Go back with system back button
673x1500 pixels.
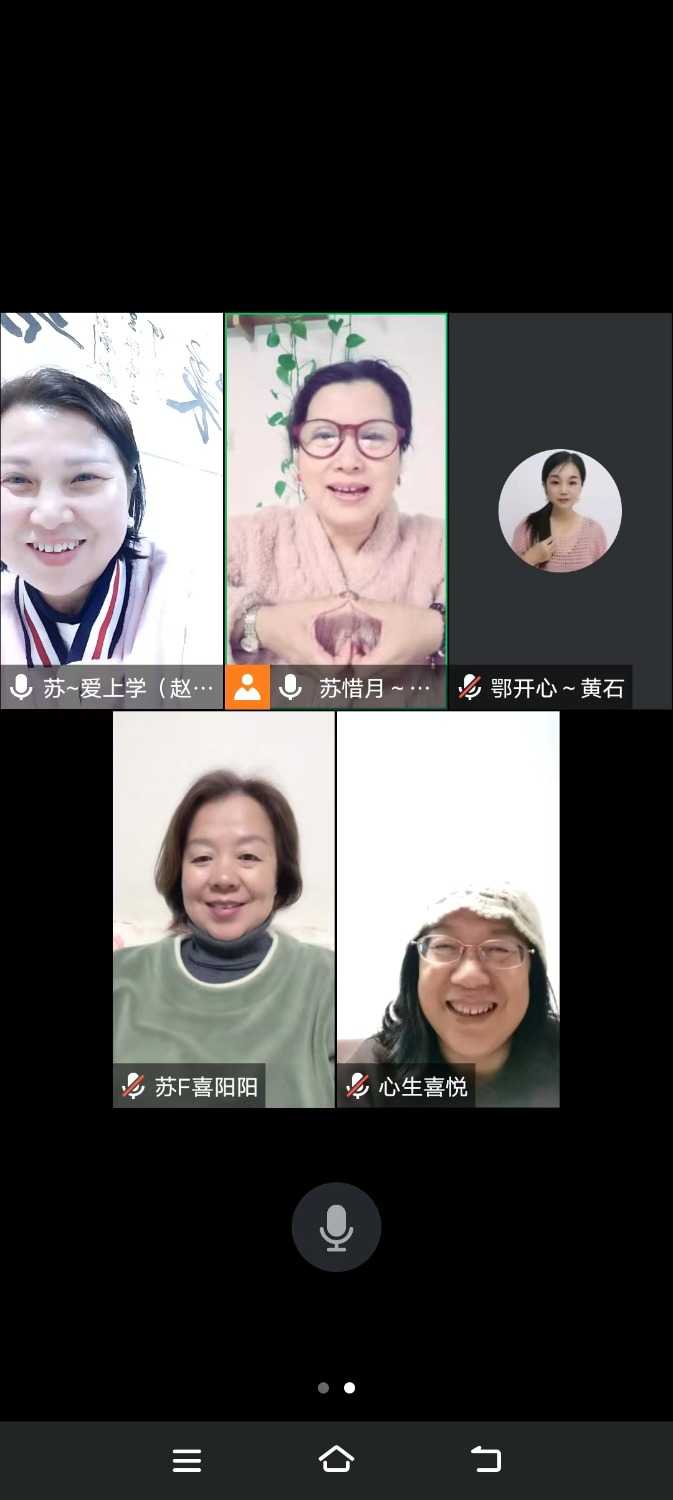coord(486,1460)
